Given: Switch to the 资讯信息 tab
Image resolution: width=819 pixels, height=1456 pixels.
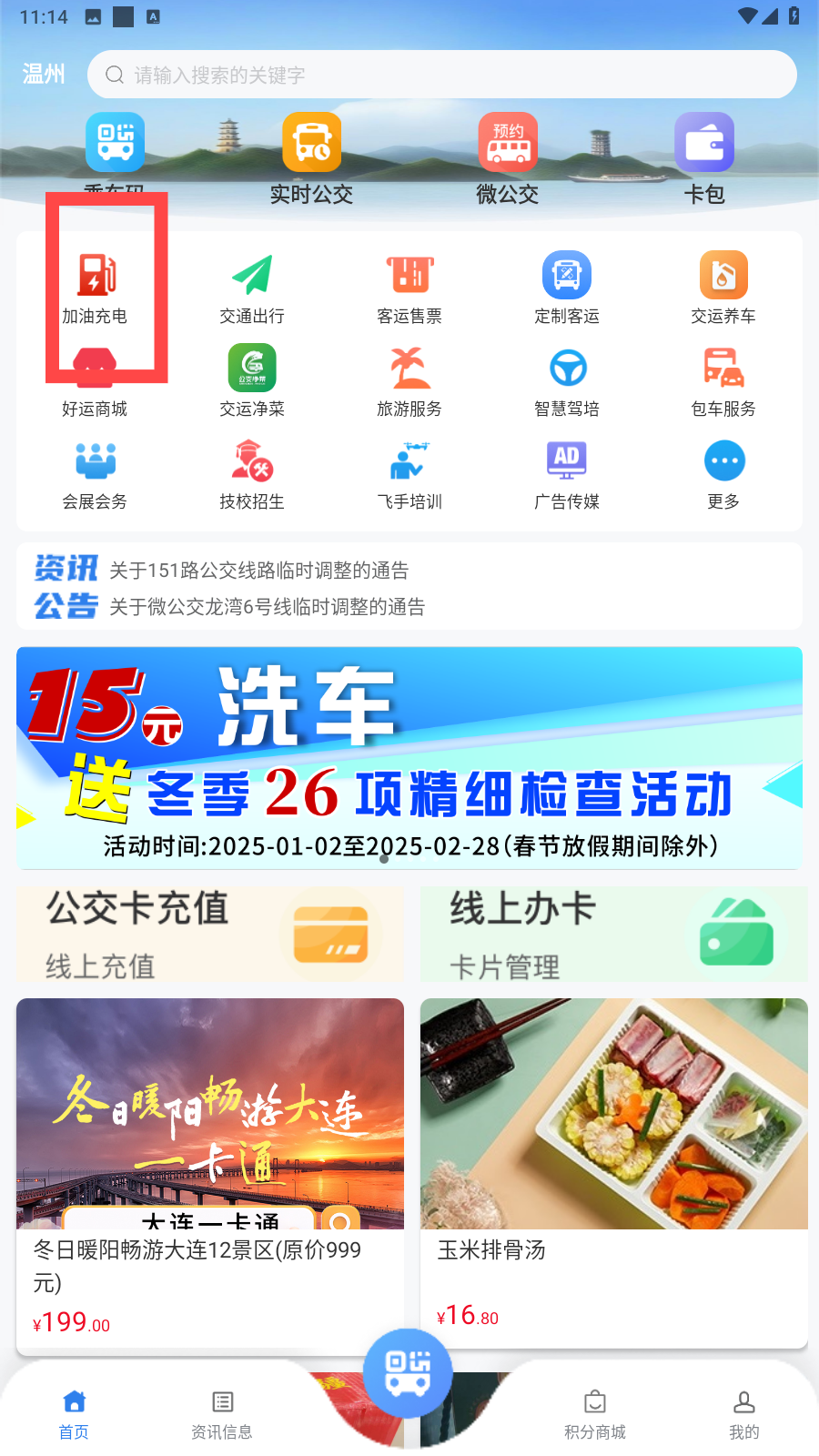Looking at the screenshot, I should 222,1415.
